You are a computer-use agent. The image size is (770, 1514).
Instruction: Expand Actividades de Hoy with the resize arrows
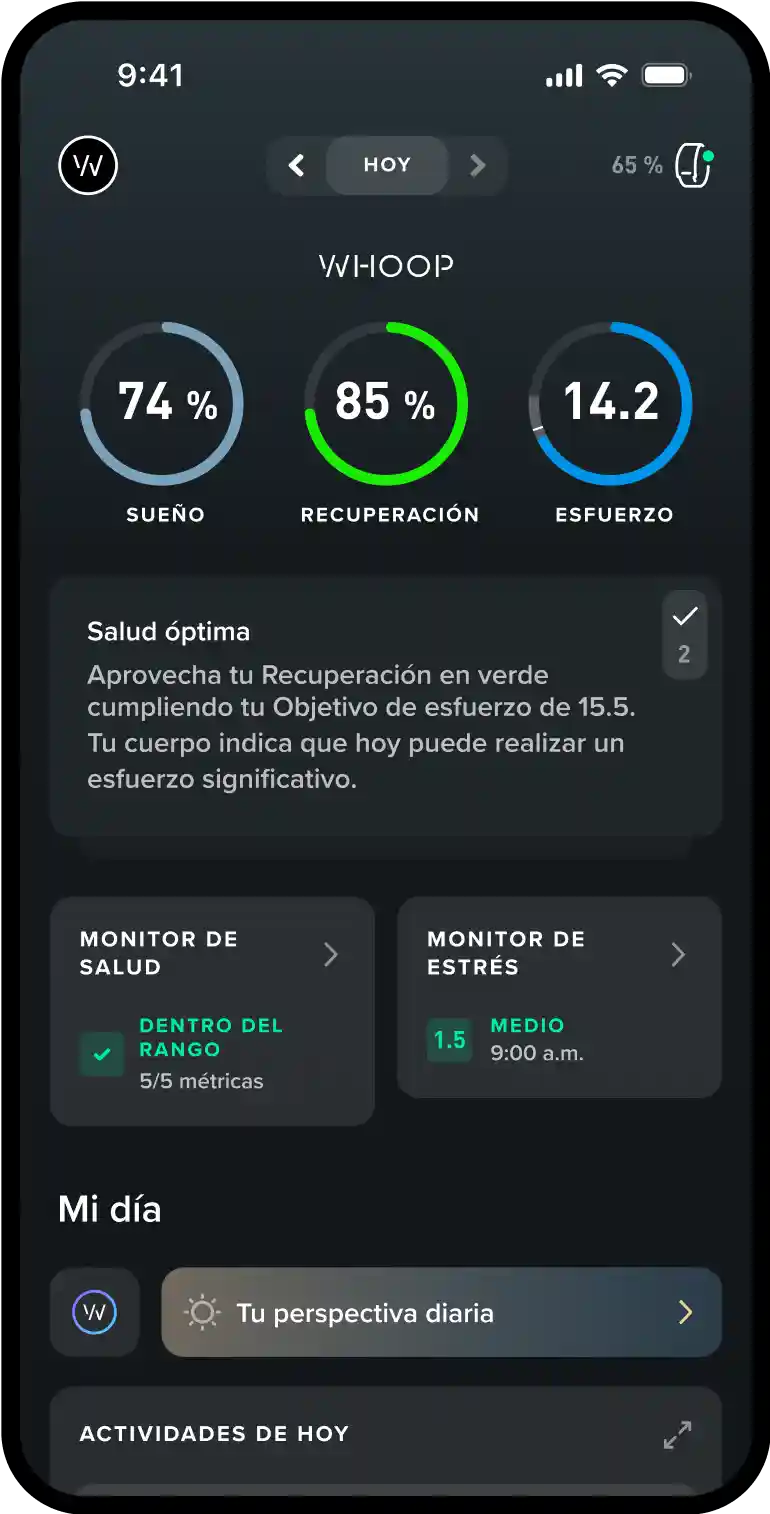click(678, 1434)
